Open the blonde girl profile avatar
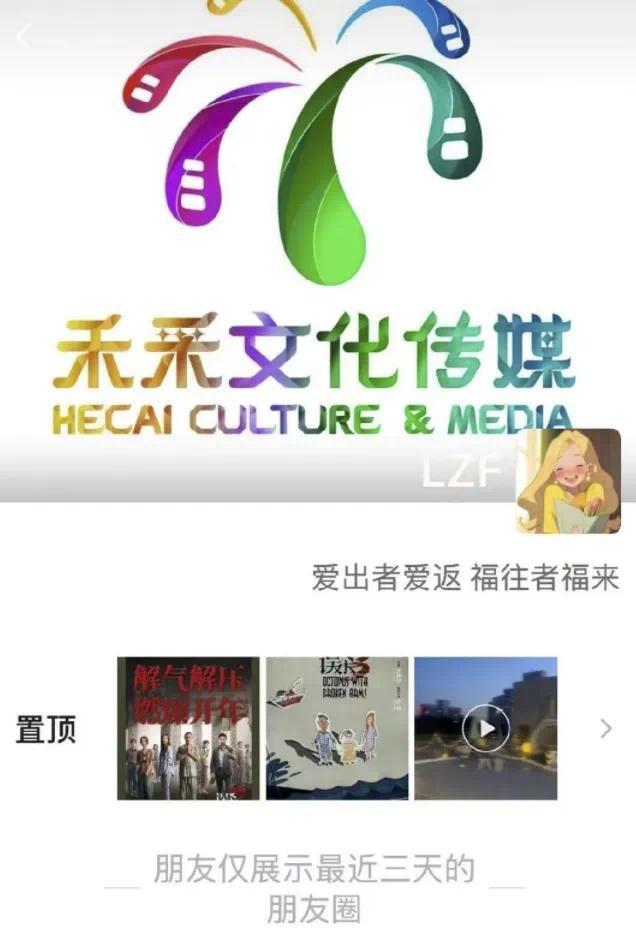This screenshot has height=942, width=636. coord(567,482)
